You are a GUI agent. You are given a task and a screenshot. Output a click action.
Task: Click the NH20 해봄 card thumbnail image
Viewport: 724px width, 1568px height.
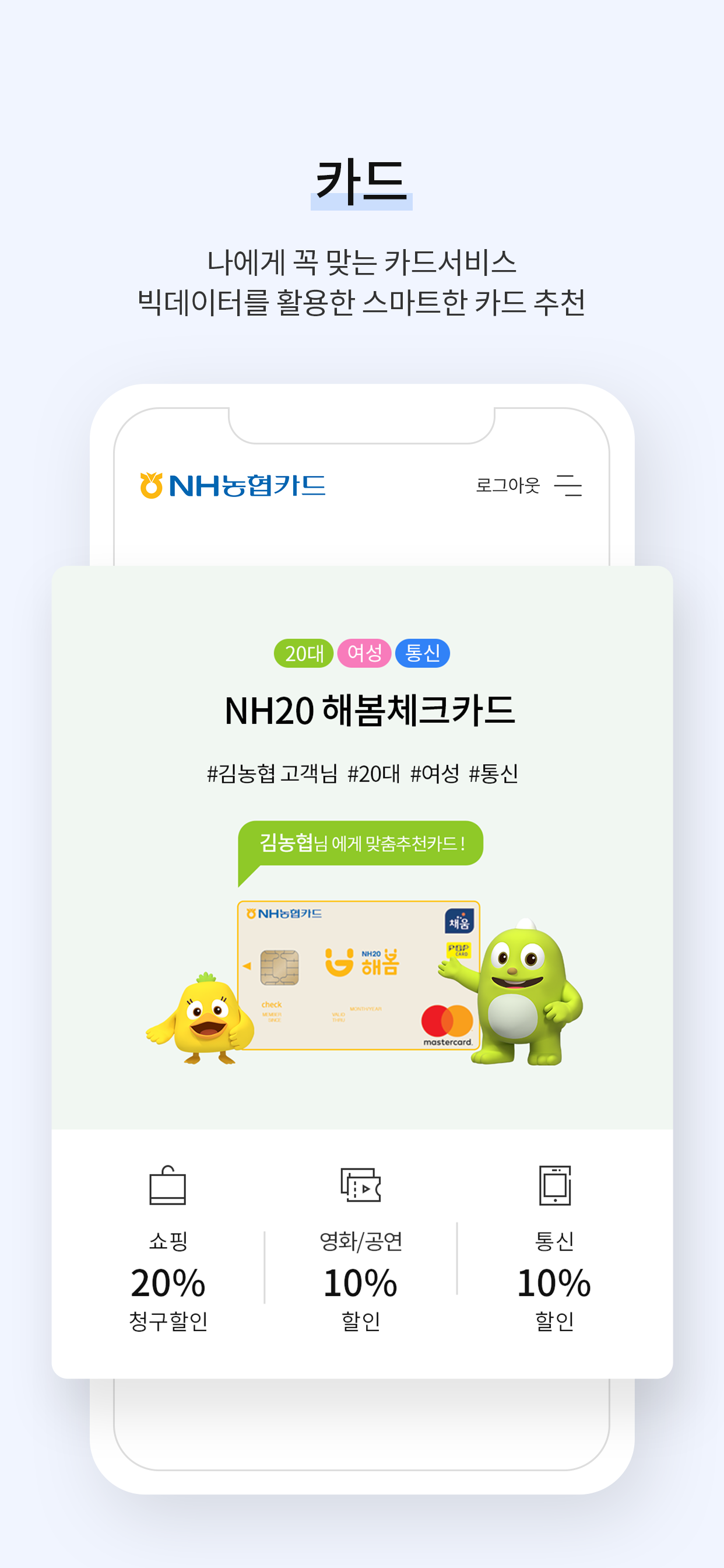click(x=359, y=980)
